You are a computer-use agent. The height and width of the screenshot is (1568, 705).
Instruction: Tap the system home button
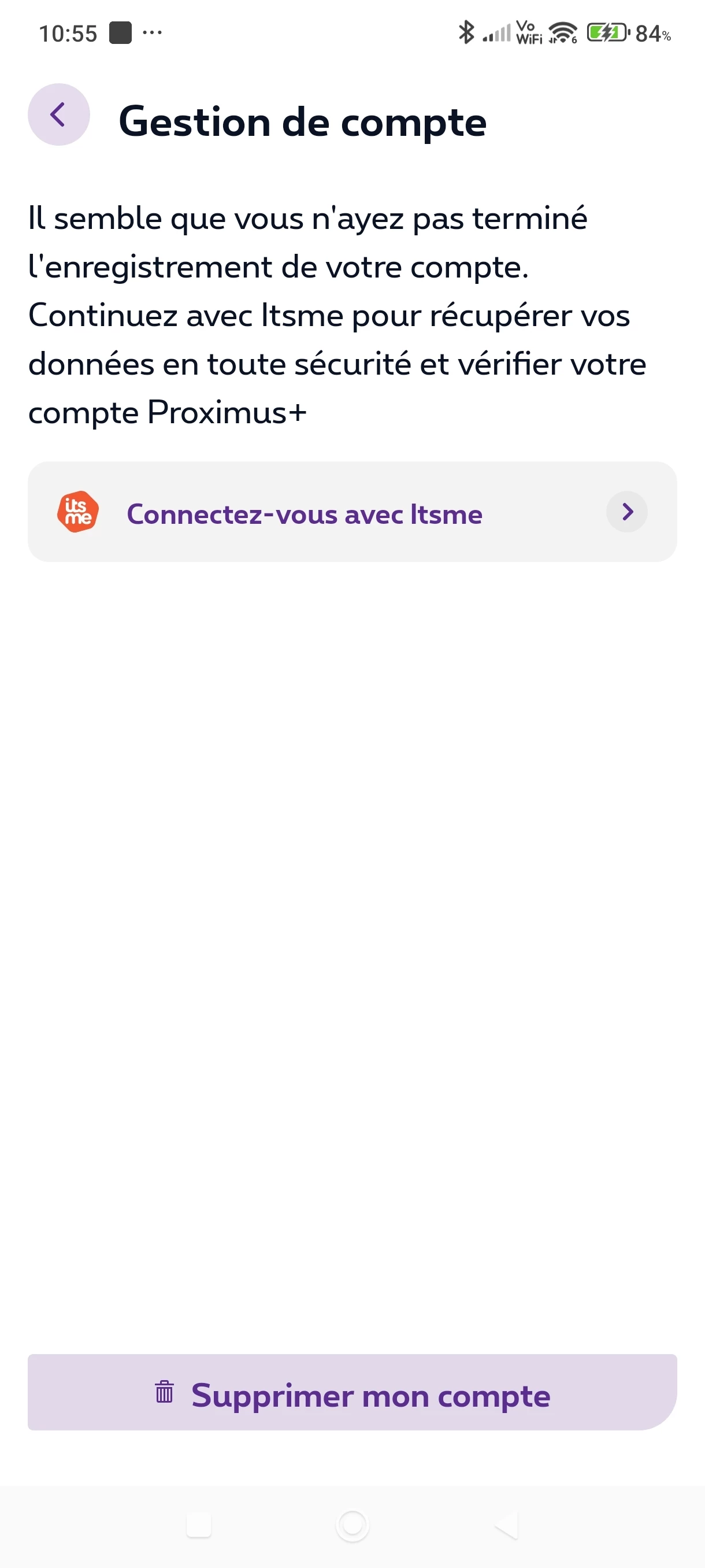352,1525
